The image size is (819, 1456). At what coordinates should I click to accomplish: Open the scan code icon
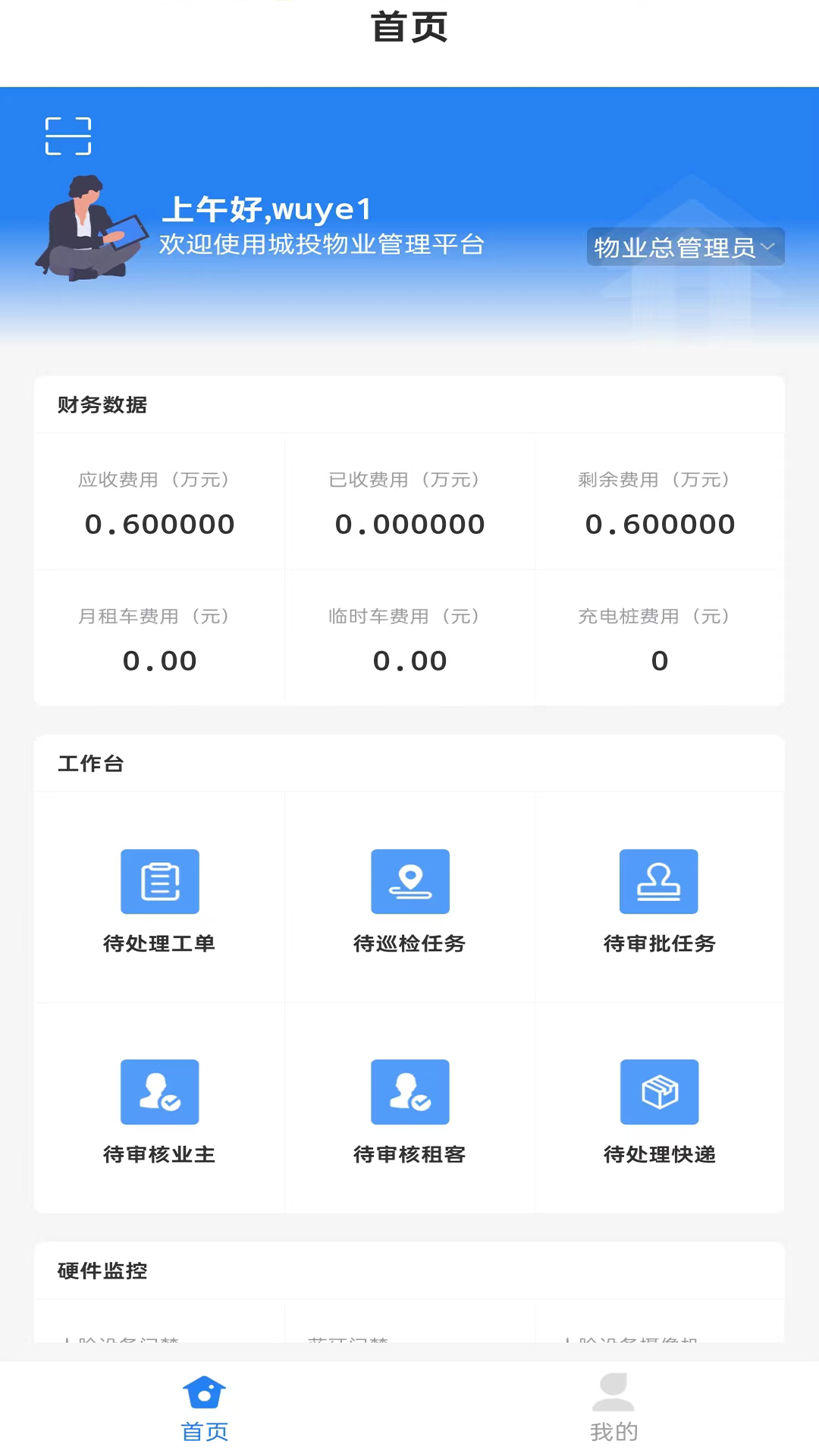[x=68, y=136]
